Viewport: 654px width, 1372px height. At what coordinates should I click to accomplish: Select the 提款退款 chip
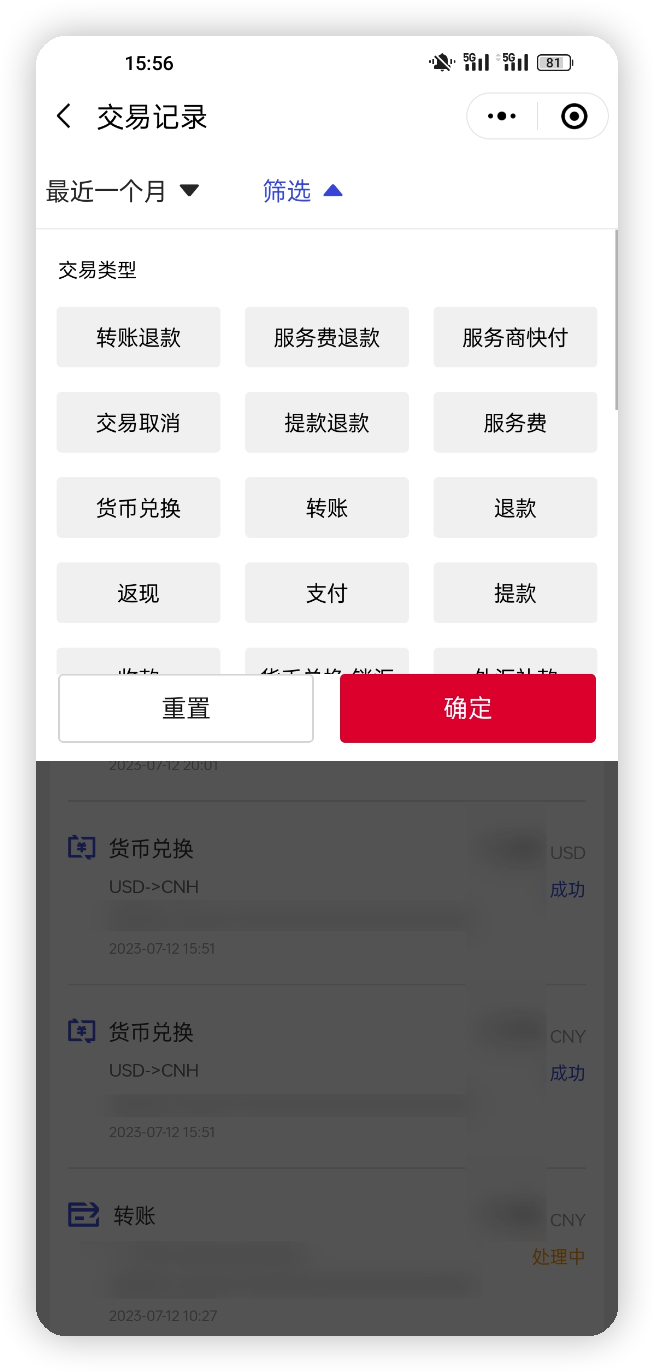[327, 423]
